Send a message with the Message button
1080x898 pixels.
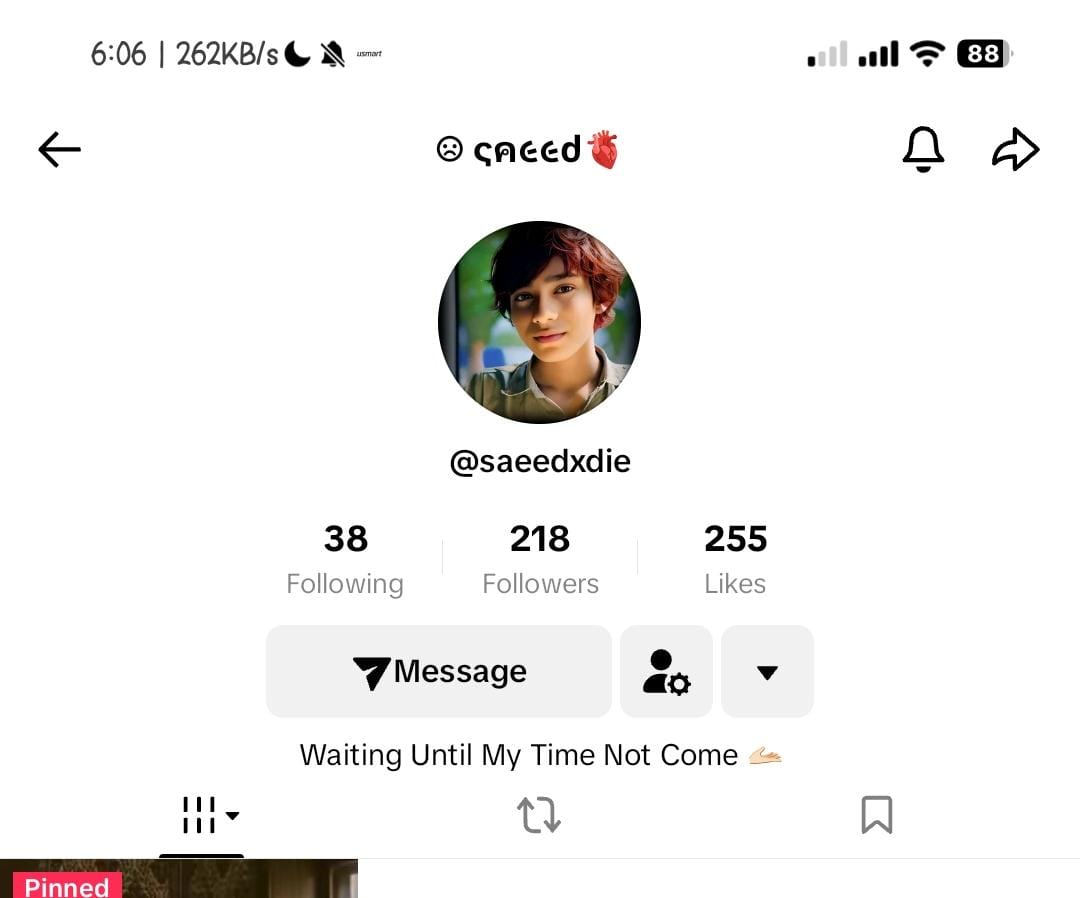click(x=438, y=672)
